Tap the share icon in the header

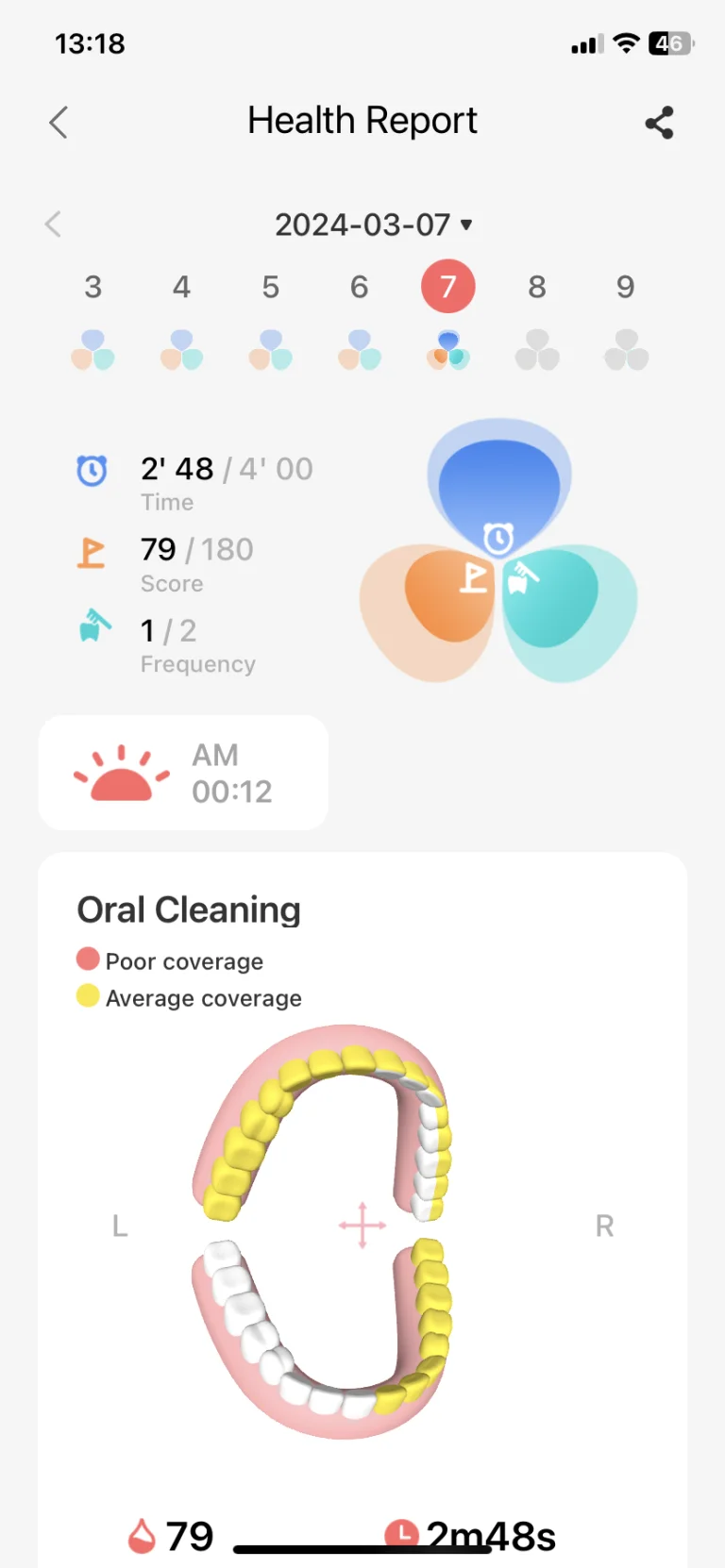(x=660, y=123)
